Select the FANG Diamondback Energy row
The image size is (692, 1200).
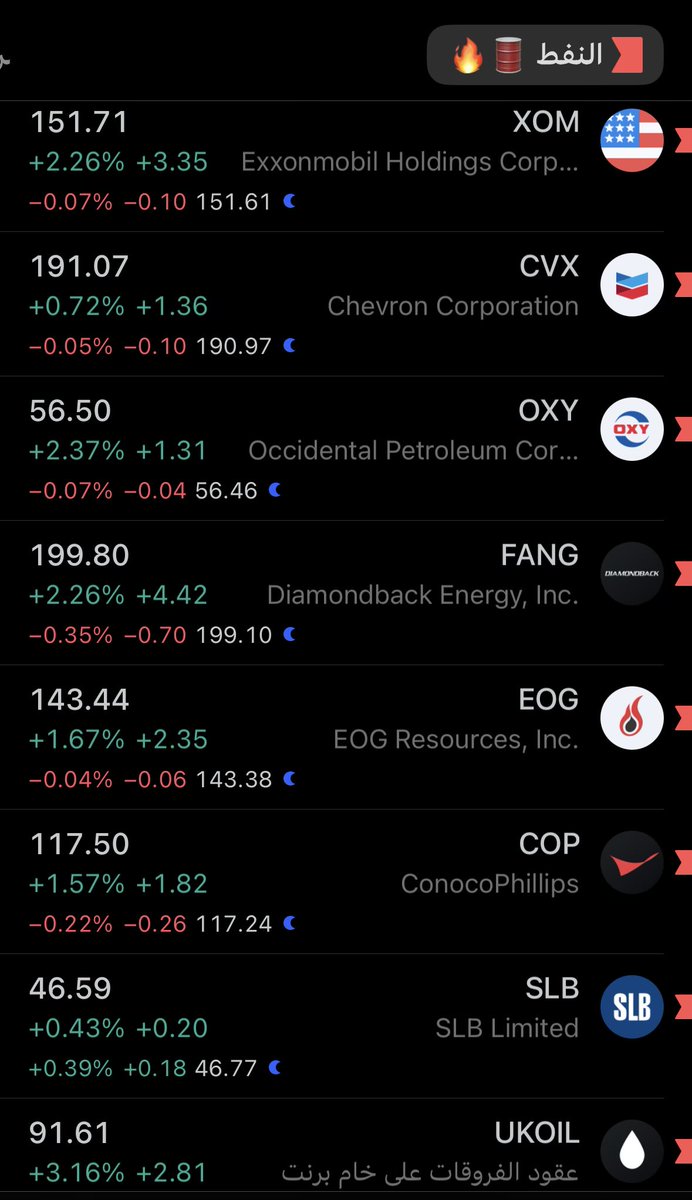pos(346,593)
